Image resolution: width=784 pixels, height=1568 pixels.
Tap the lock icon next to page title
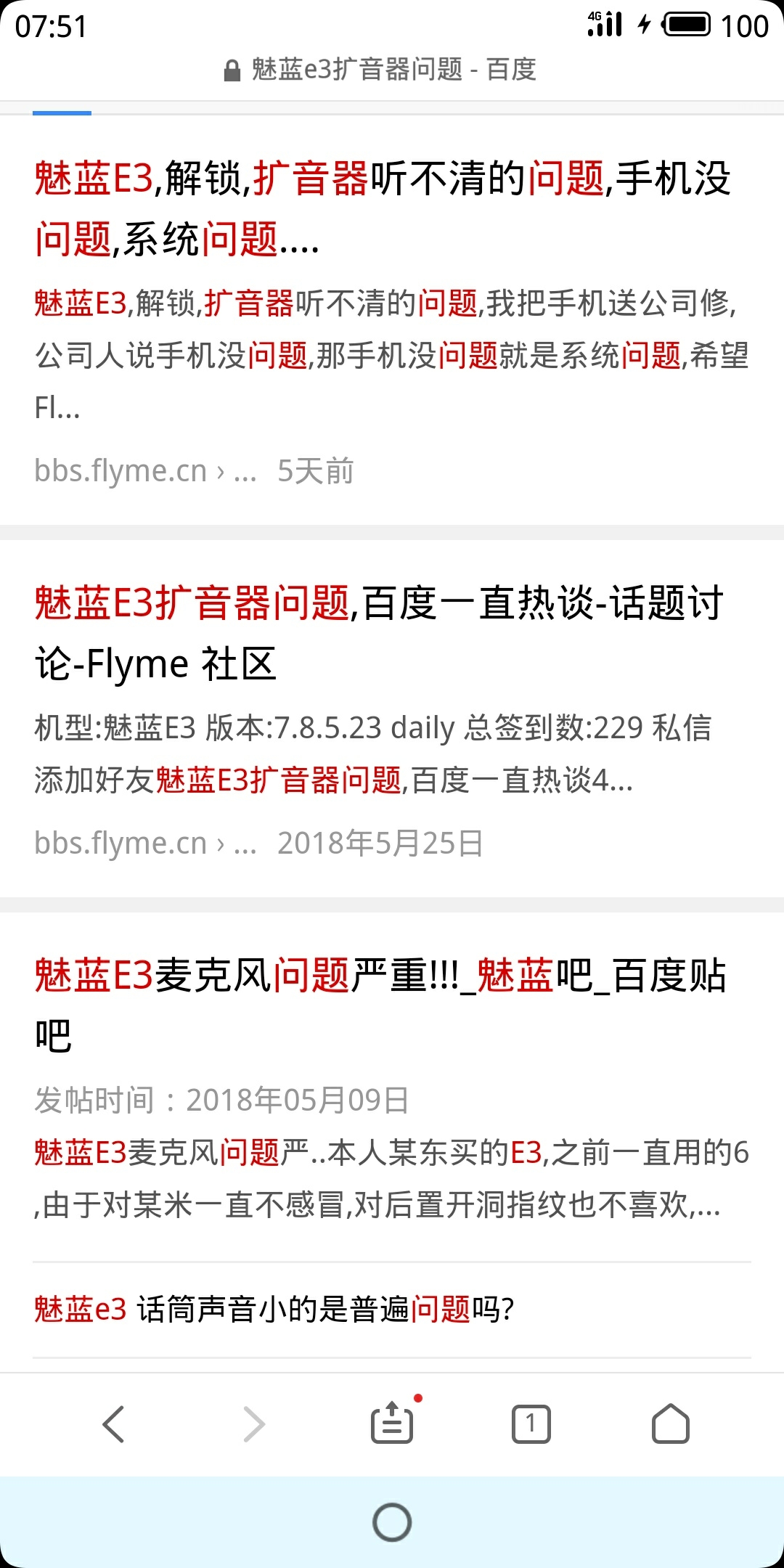[x=232, y=70]
